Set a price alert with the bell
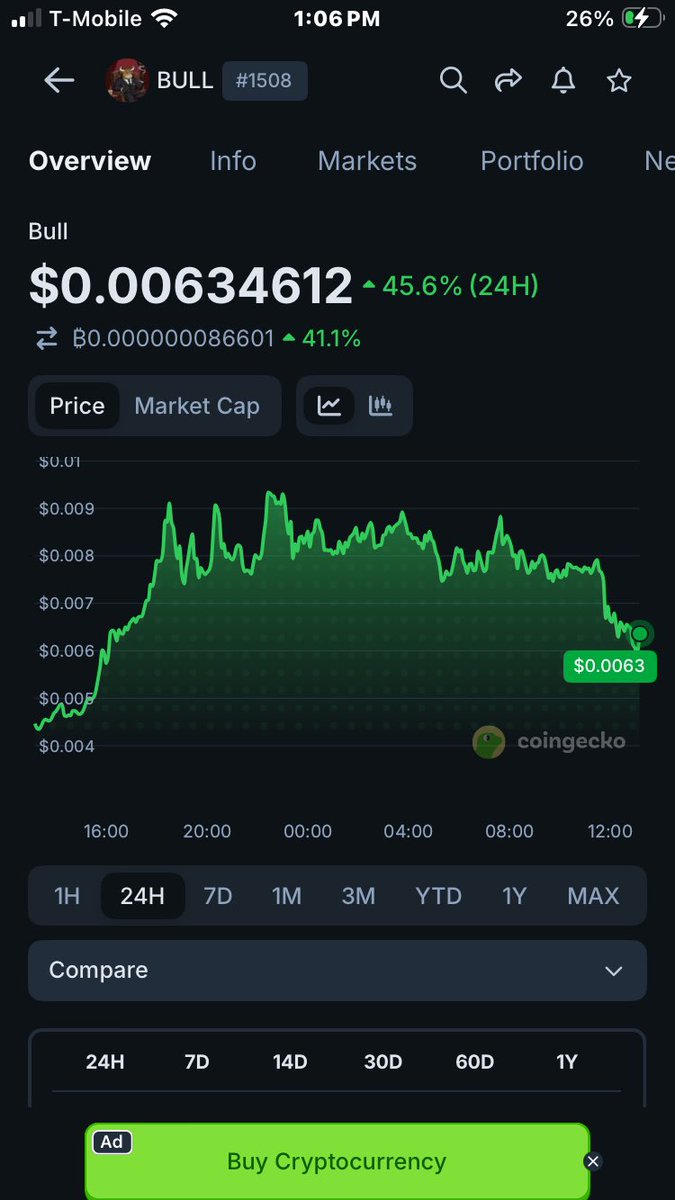 (x=564, y=81)
